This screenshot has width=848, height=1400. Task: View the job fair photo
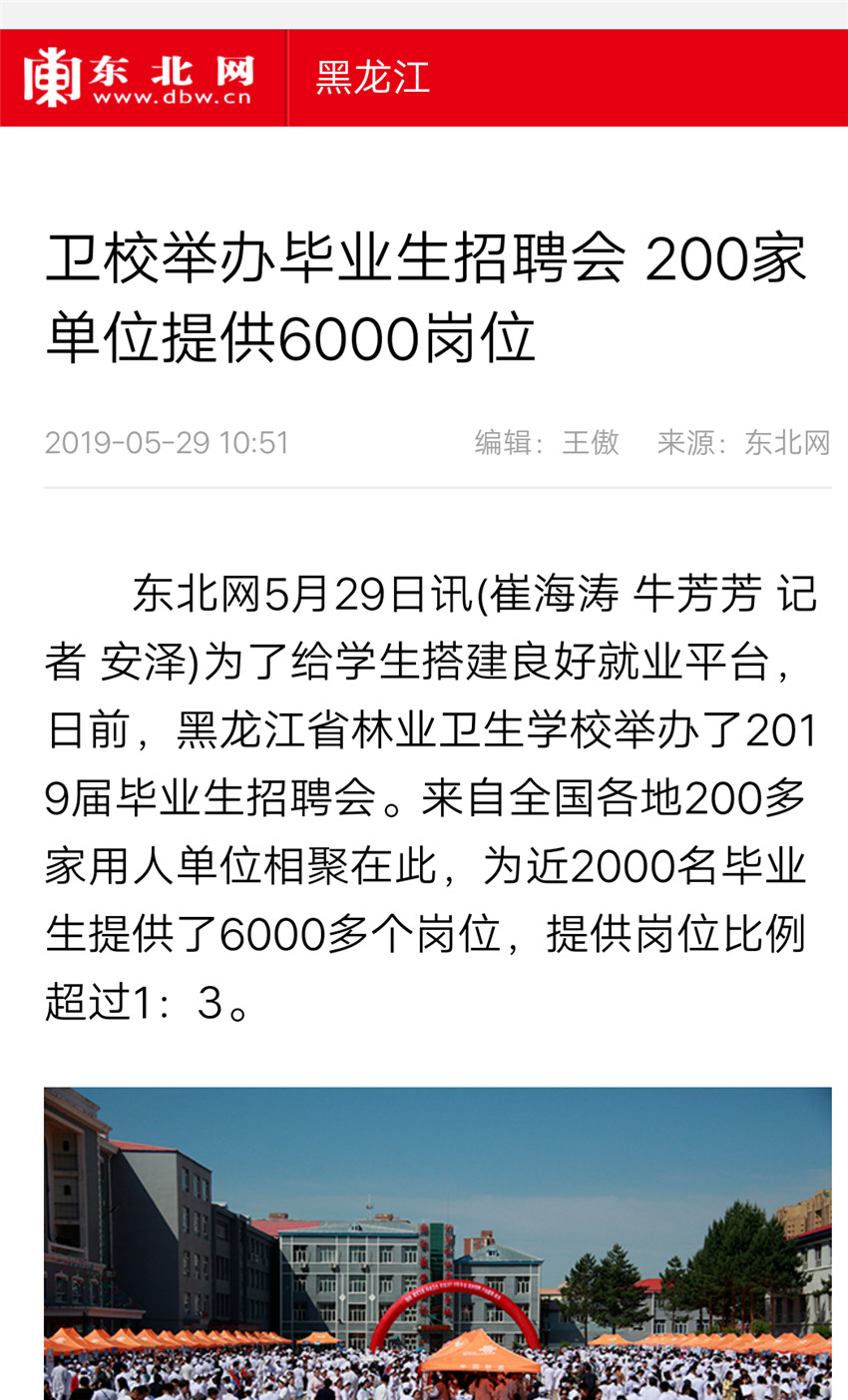[437, 1242]
